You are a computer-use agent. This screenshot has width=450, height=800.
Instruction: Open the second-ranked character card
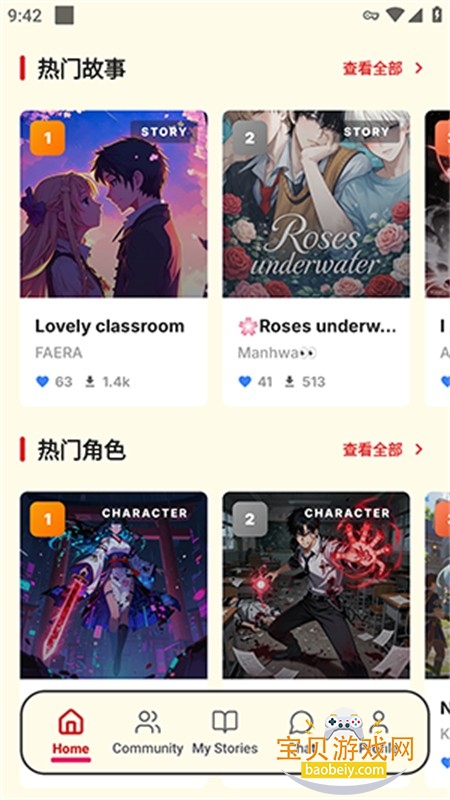click(x=316, y=585)
